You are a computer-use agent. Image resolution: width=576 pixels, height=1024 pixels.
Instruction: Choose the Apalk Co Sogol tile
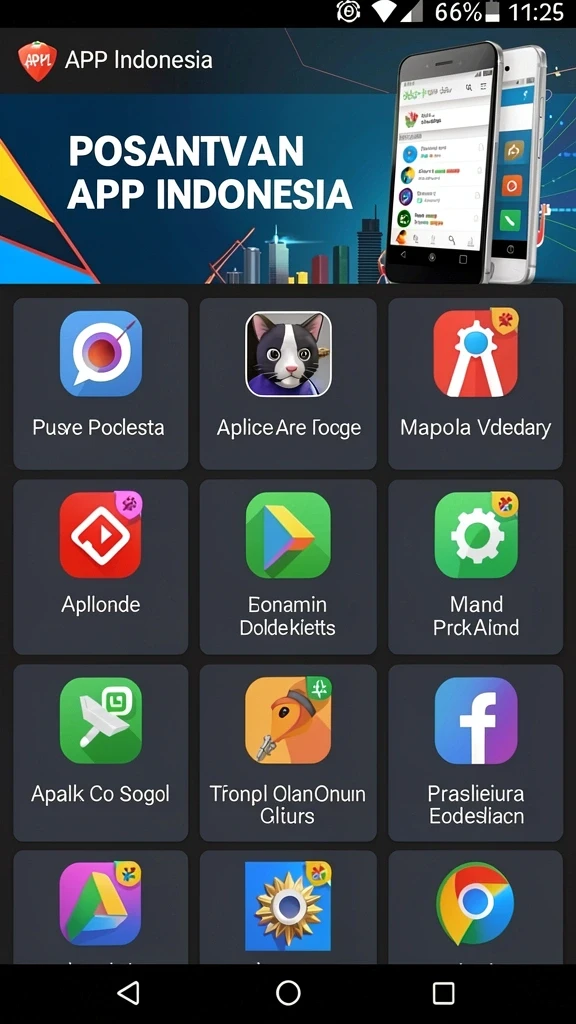(101, 753)
